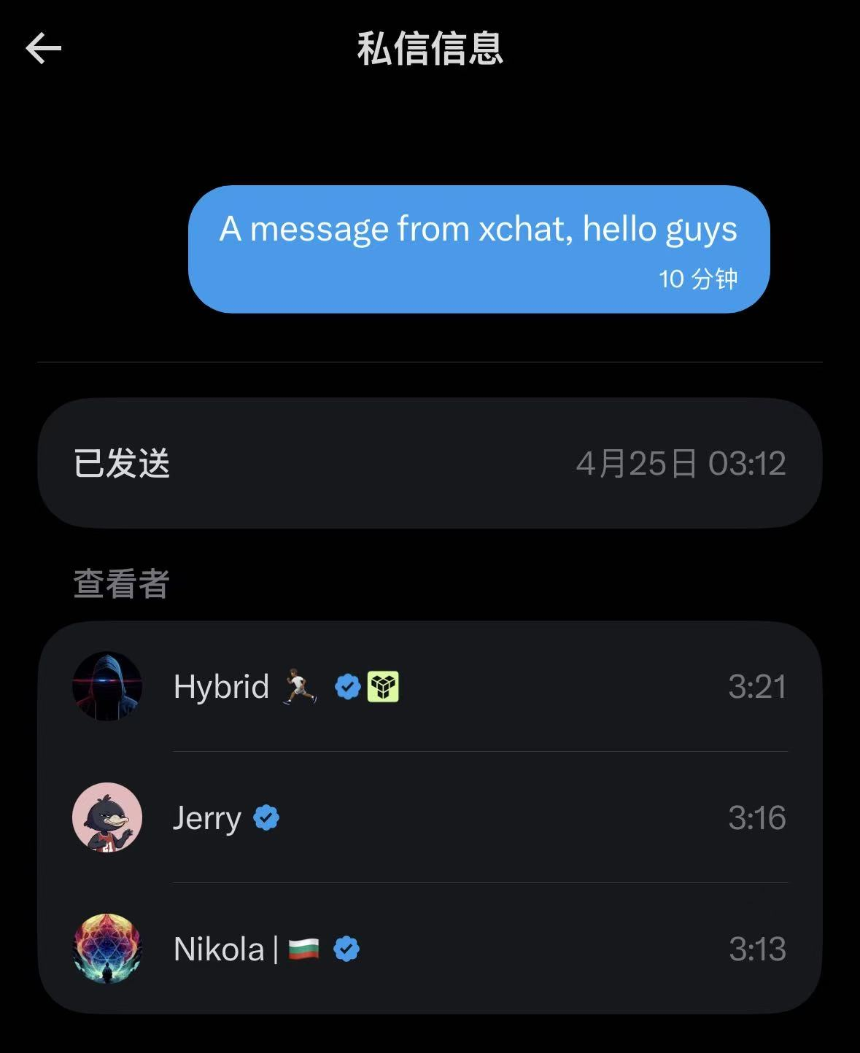Click Hybrid's blue verified badge

pos(347,686)
